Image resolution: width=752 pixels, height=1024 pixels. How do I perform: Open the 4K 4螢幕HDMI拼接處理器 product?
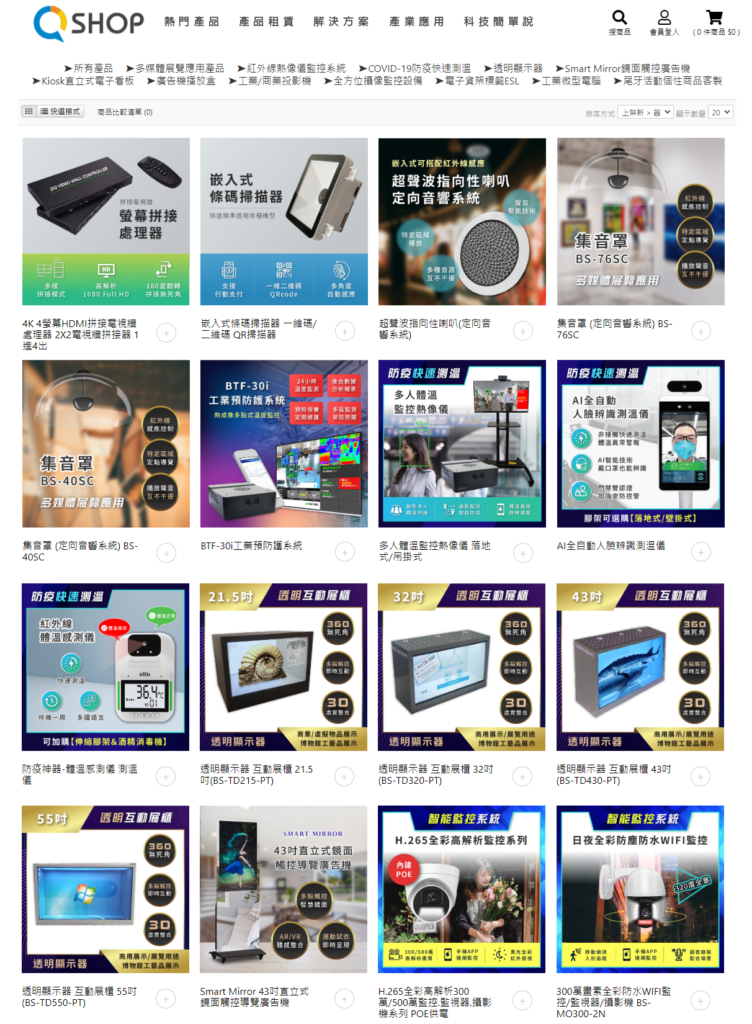click(x=106, y=221)
